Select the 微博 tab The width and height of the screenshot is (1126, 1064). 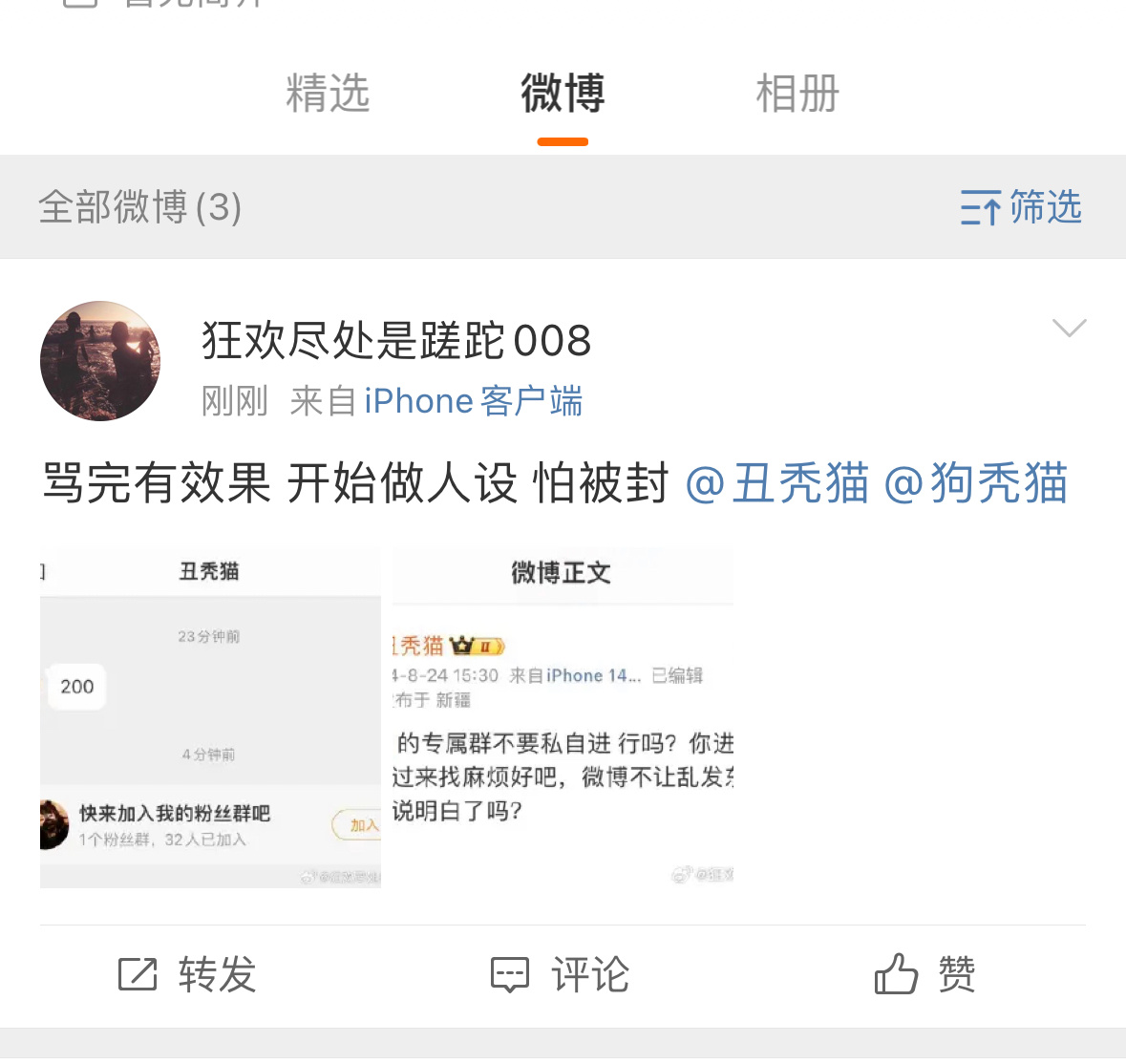click(563, 94)
